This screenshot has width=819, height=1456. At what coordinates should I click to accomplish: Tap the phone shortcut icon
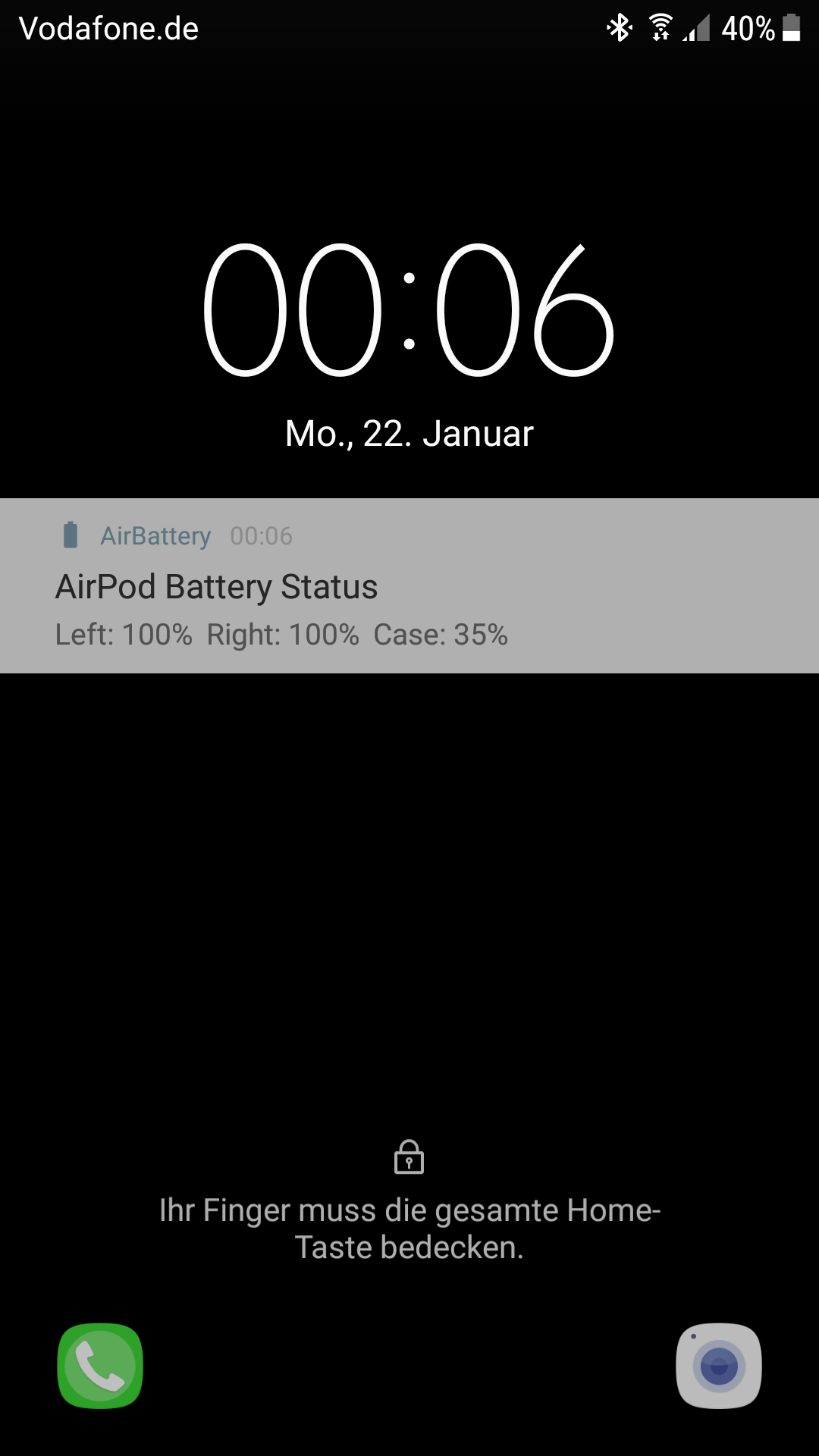[x=100, y=1366]
